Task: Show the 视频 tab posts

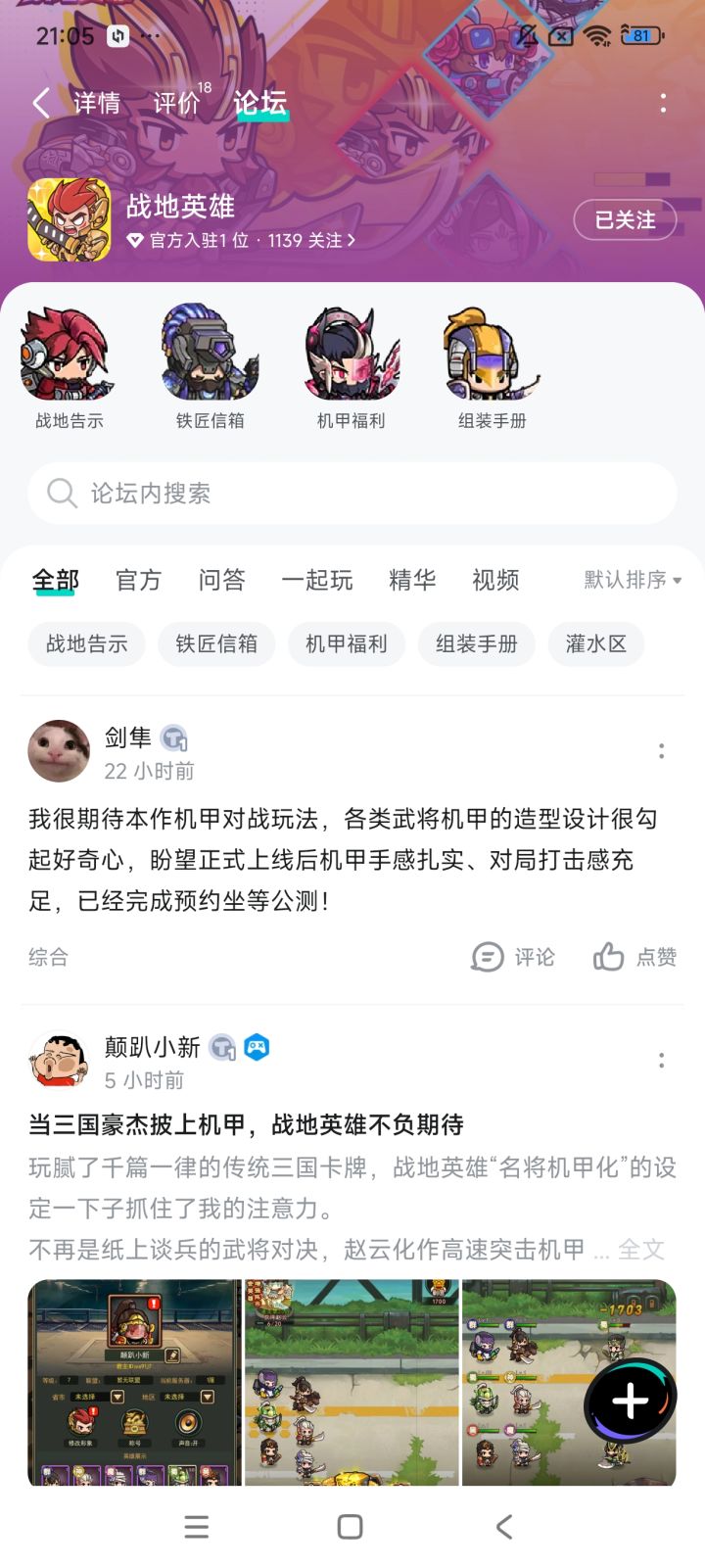Action: [x=495, y=580]
